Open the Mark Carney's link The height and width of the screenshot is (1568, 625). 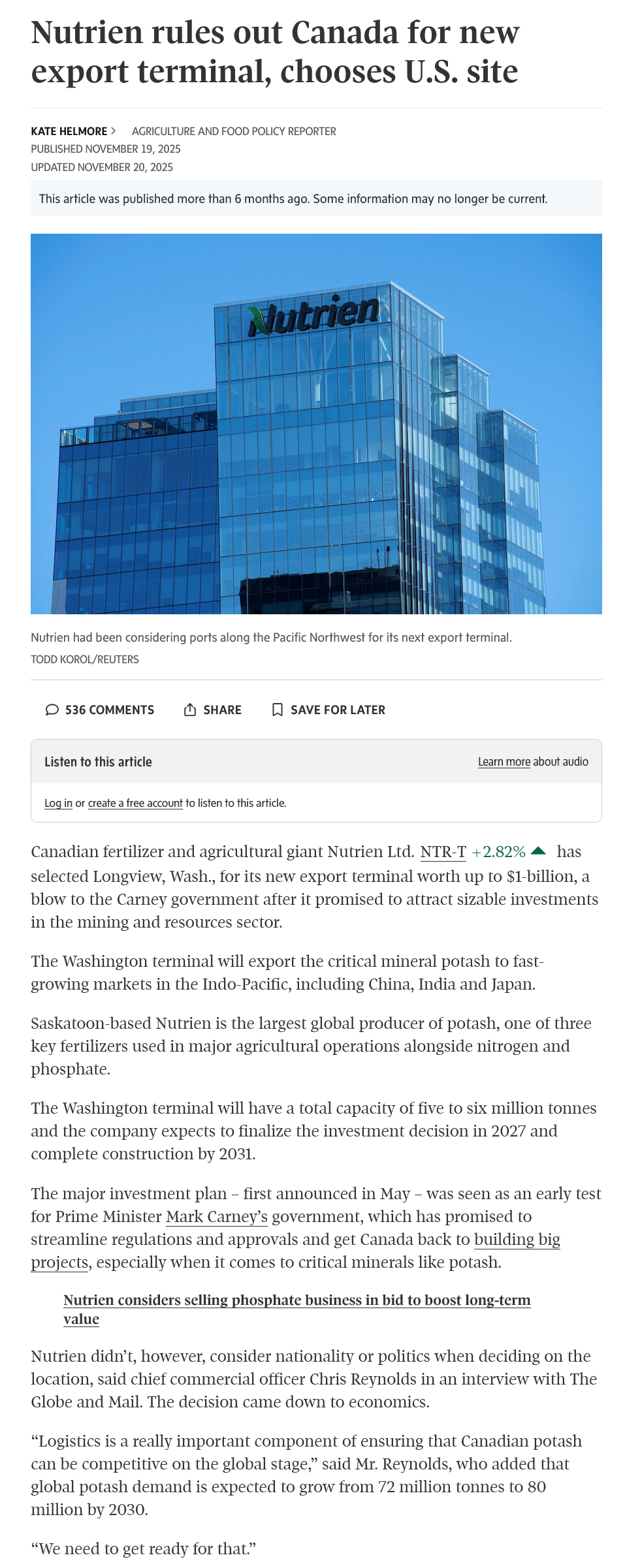point(217,1217)
